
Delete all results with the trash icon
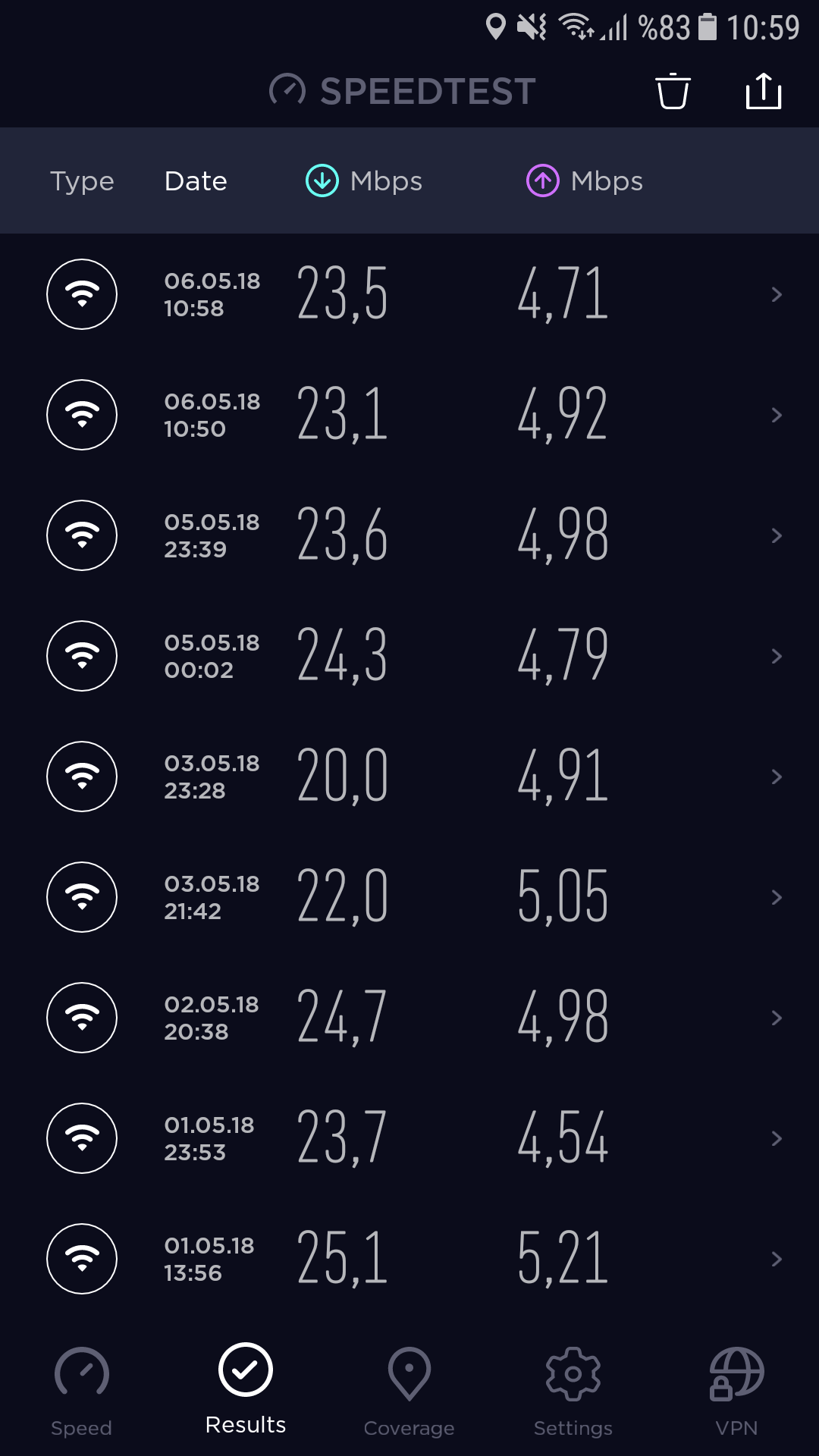click(673, 92)
